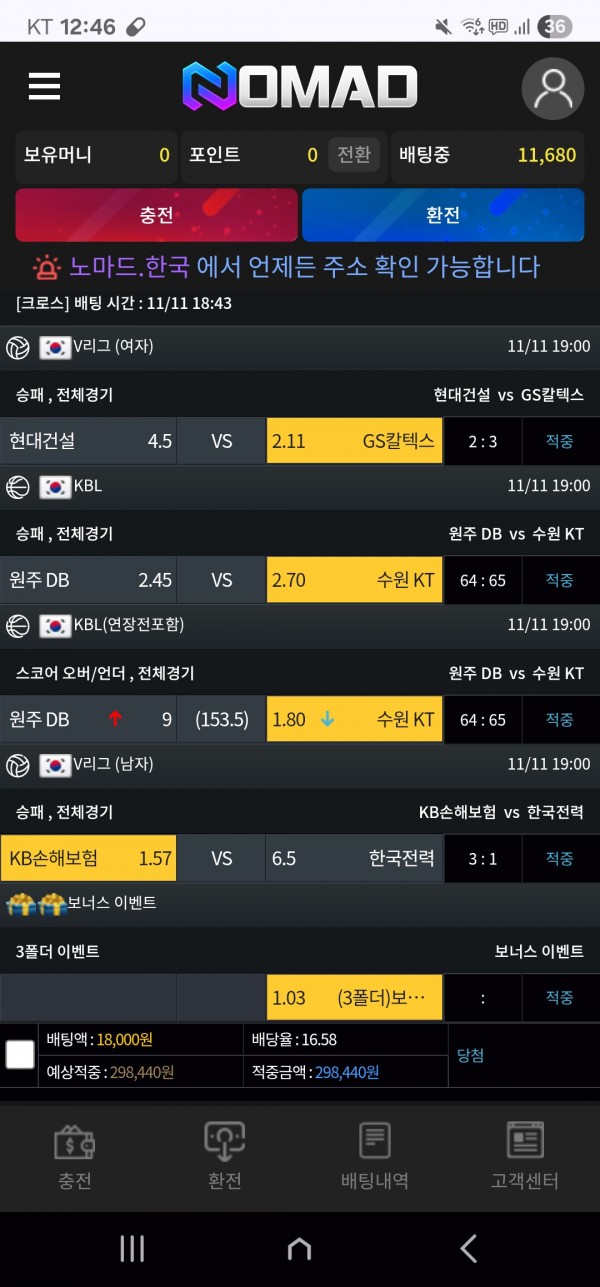Tap the 전환 point conversion button
The height and width of the screenshot is (1287, 600).
coord(354,155)
